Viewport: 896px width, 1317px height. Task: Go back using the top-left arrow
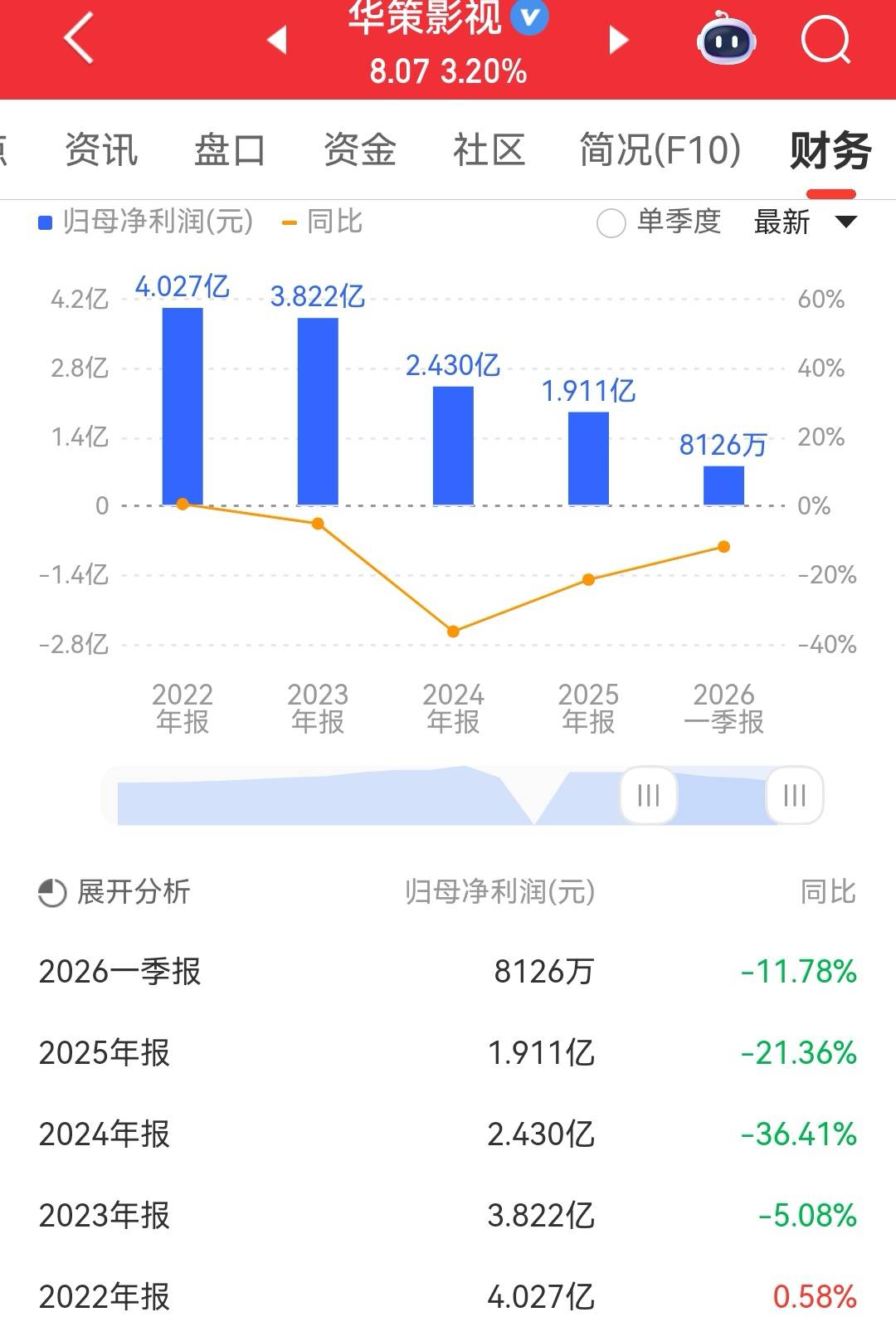coord(79,39)
